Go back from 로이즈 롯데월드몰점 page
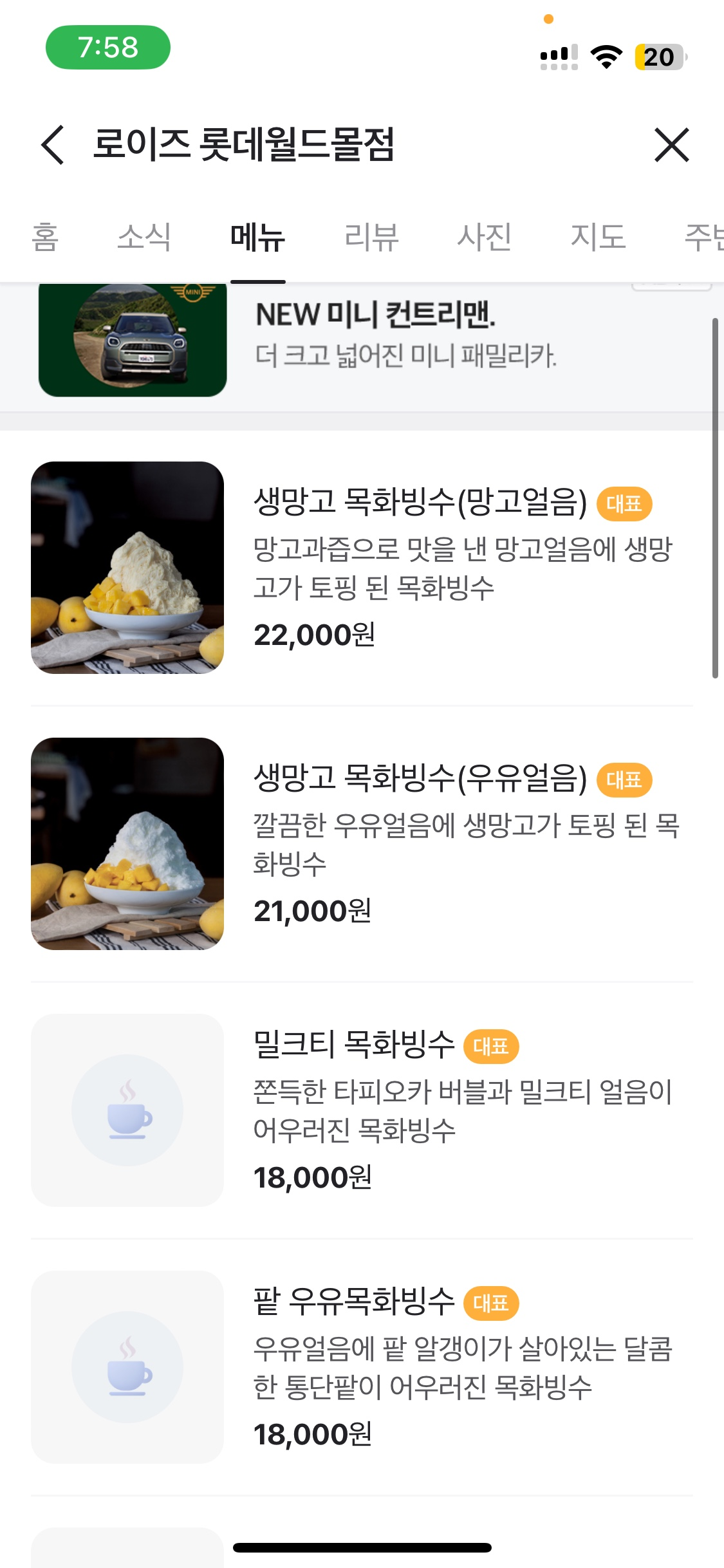This screenshot has height=1568, width=724. click(53, 145)
